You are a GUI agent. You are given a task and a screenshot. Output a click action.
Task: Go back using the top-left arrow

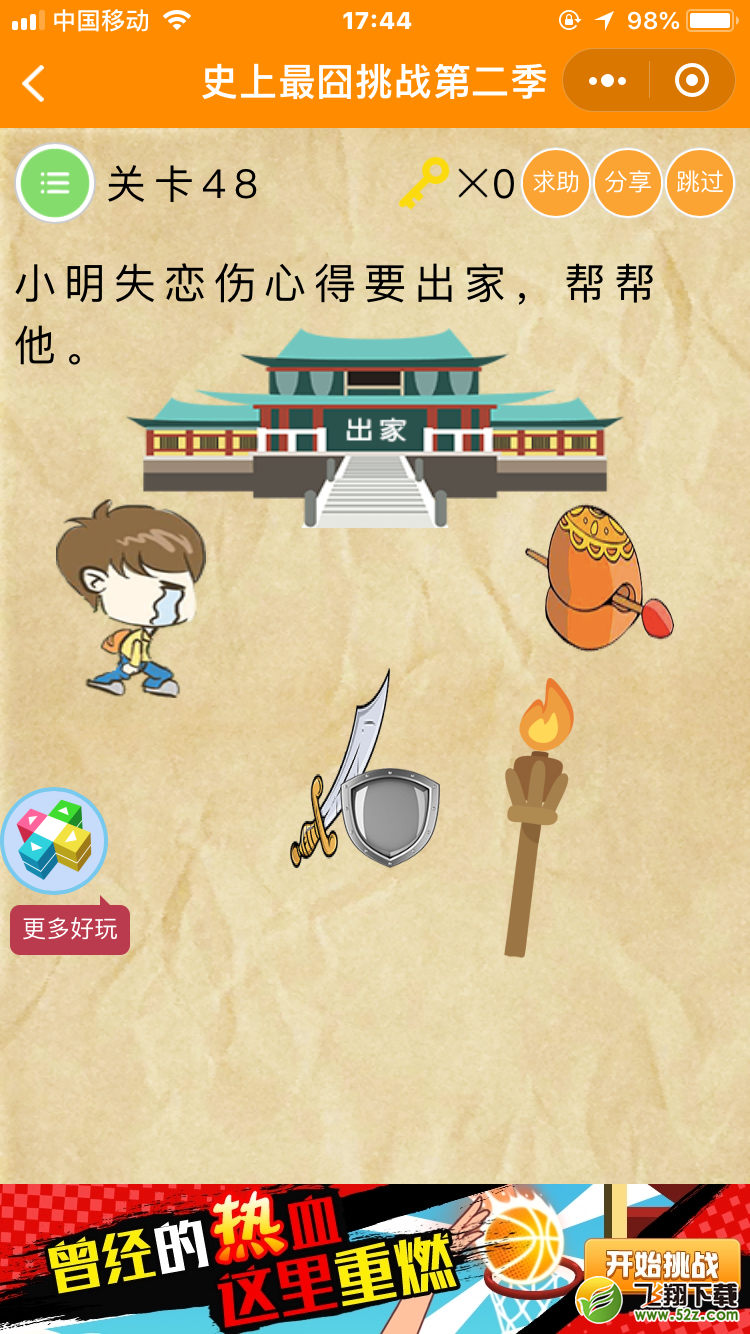pos(34,84)
